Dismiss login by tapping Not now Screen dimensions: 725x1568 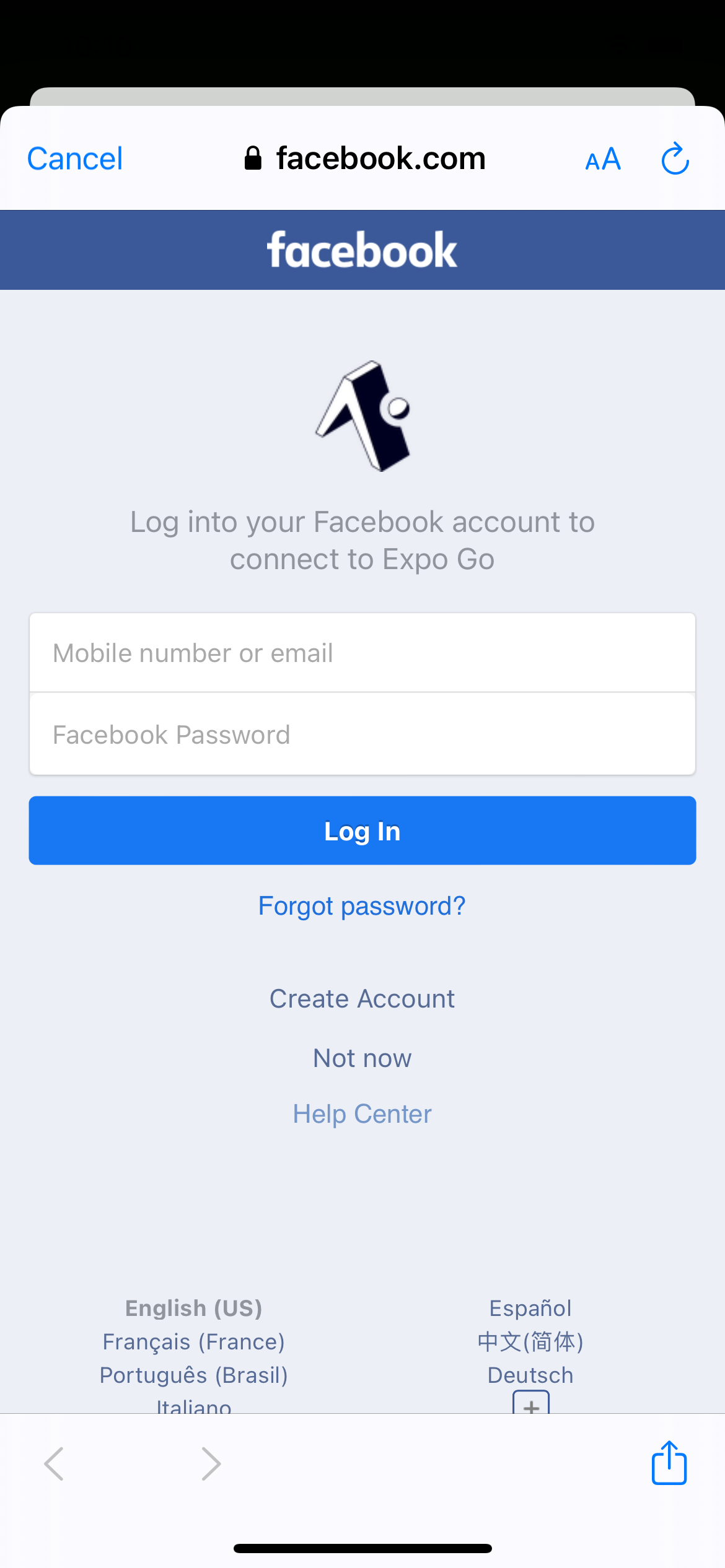click(362, 1058)
